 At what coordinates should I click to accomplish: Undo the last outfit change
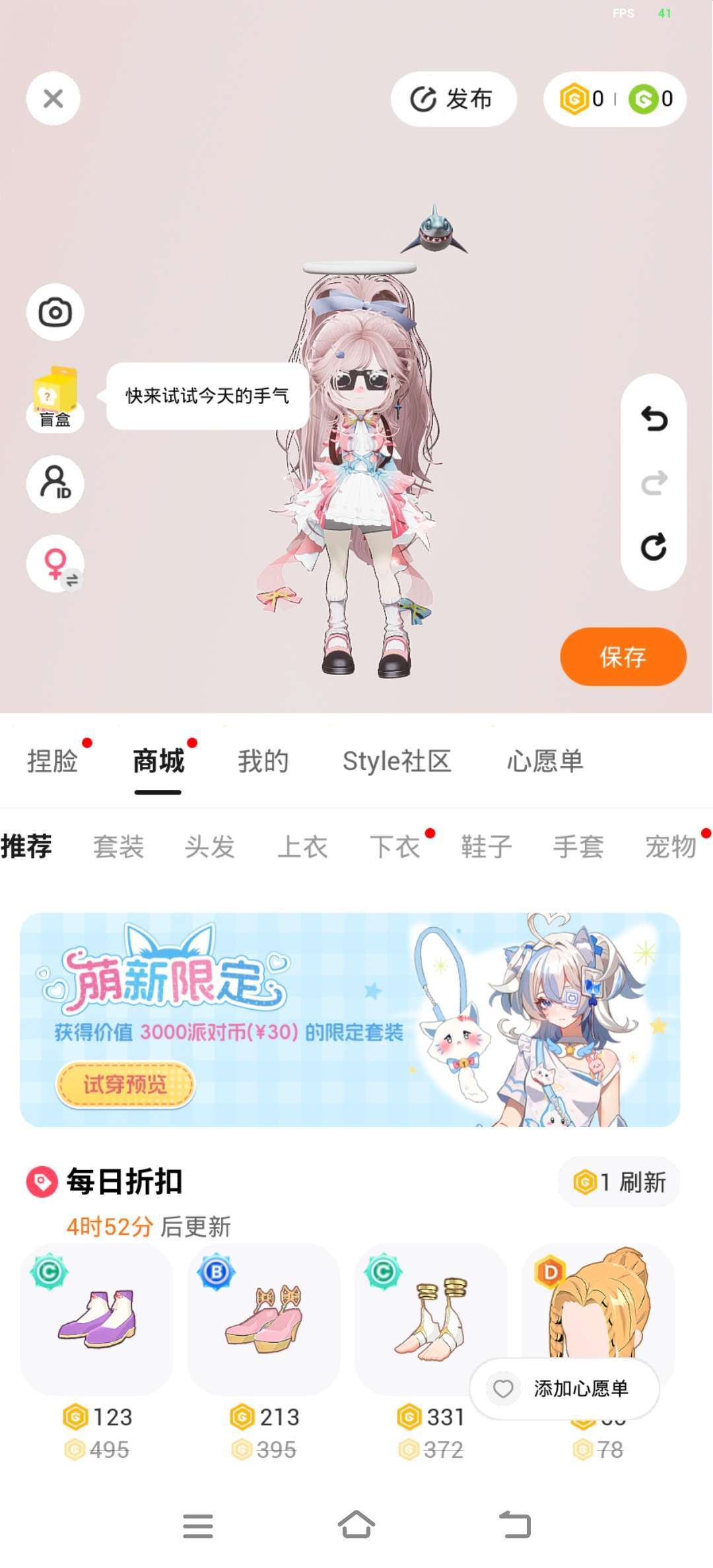coord(654,419)
